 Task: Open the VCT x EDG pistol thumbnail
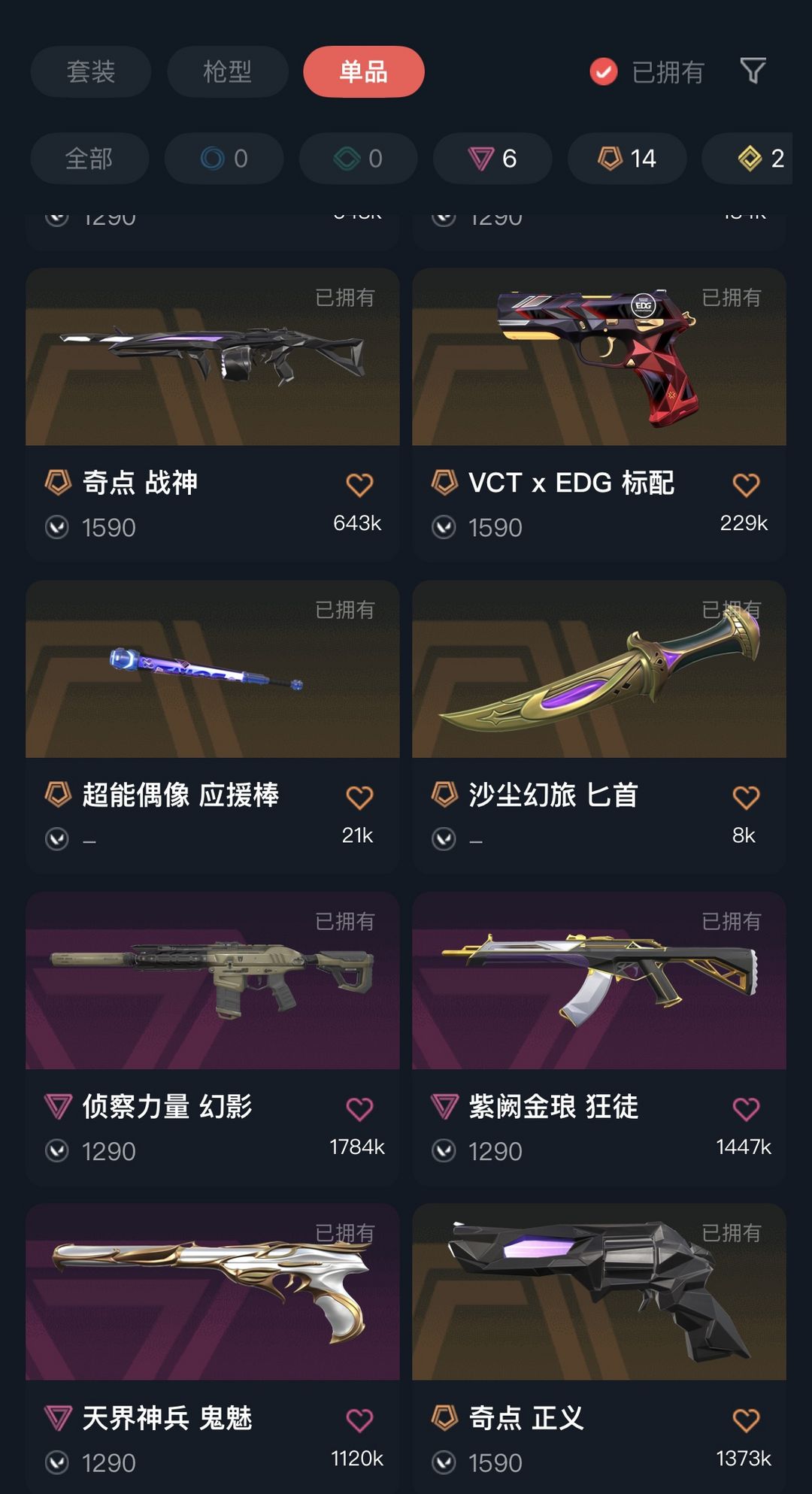coord(598,359)
